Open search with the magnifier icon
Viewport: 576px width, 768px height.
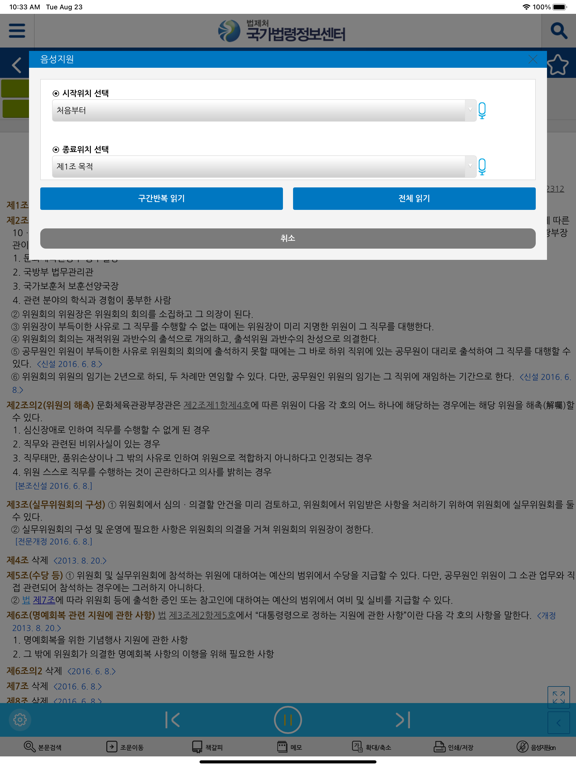(558, 30)
